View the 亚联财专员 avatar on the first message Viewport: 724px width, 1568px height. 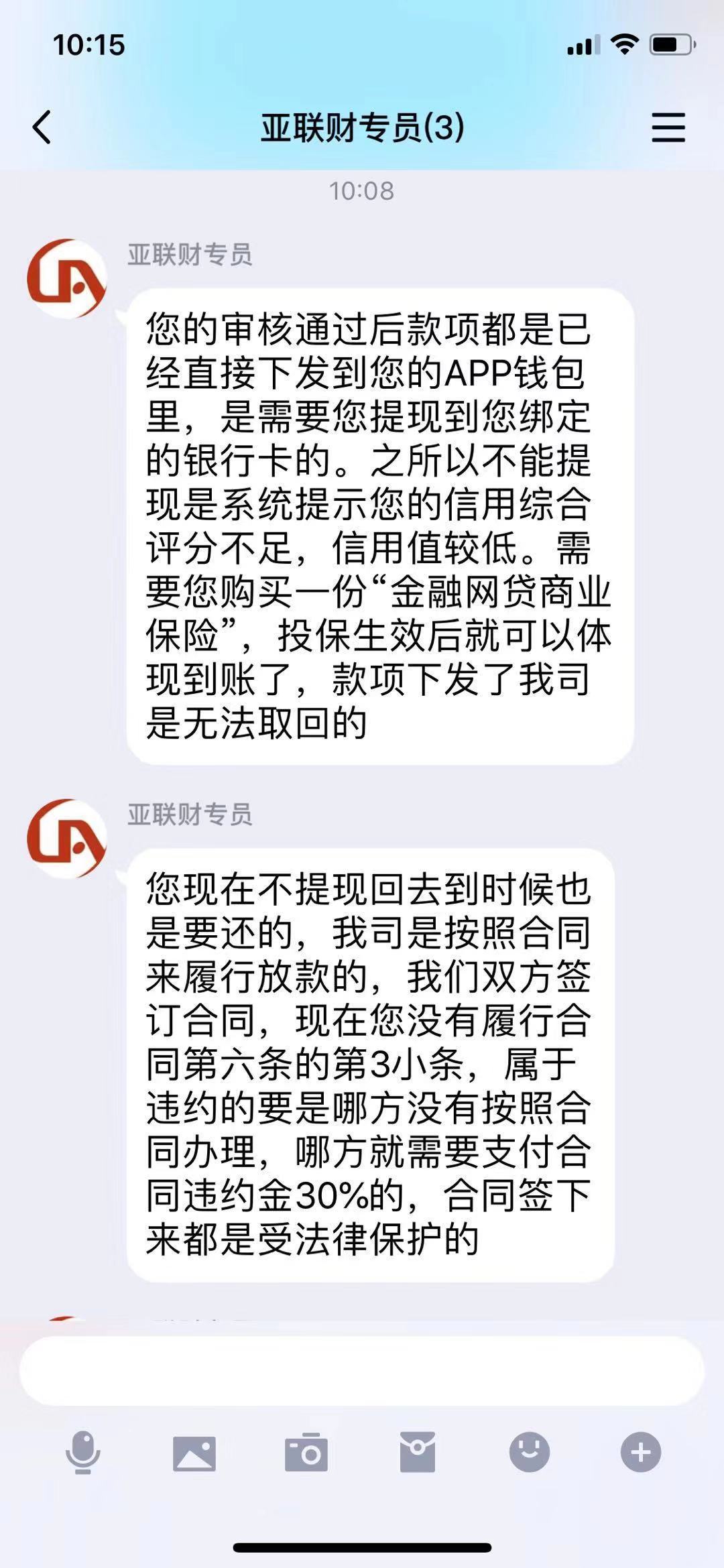point(67,278)
